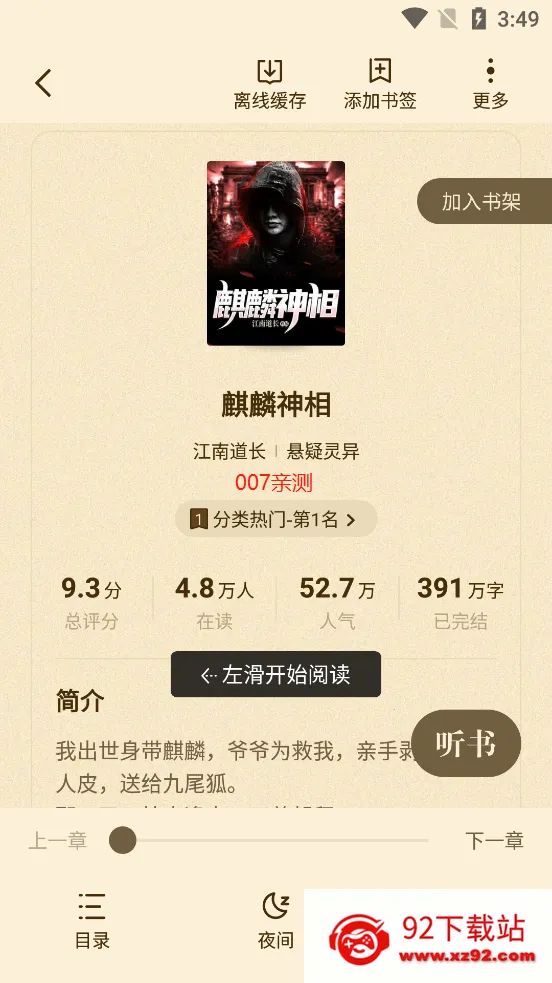This screenshot has height=983, width=552.
Task: Go to previous chapter with 上一章
Action: coord(58,841)
